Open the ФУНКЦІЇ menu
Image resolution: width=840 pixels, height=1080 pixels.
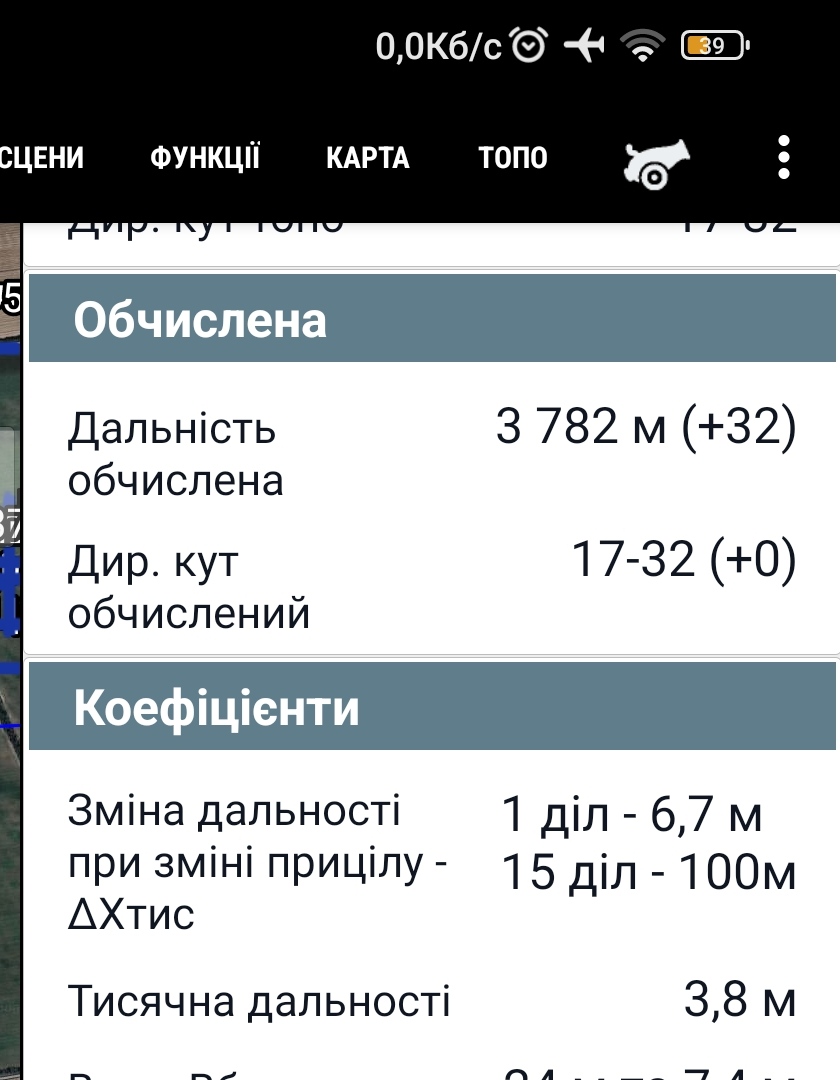coord(205,158)
